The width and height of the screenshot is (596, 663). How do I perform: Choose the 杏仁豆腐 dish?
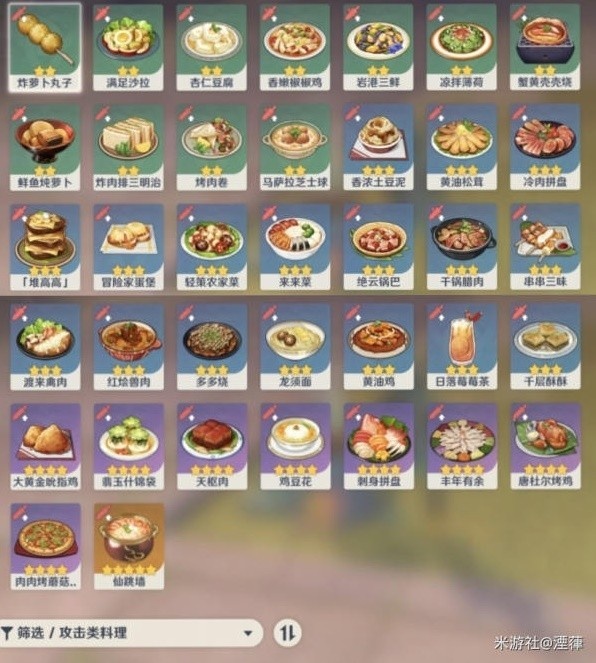[211, 48]
